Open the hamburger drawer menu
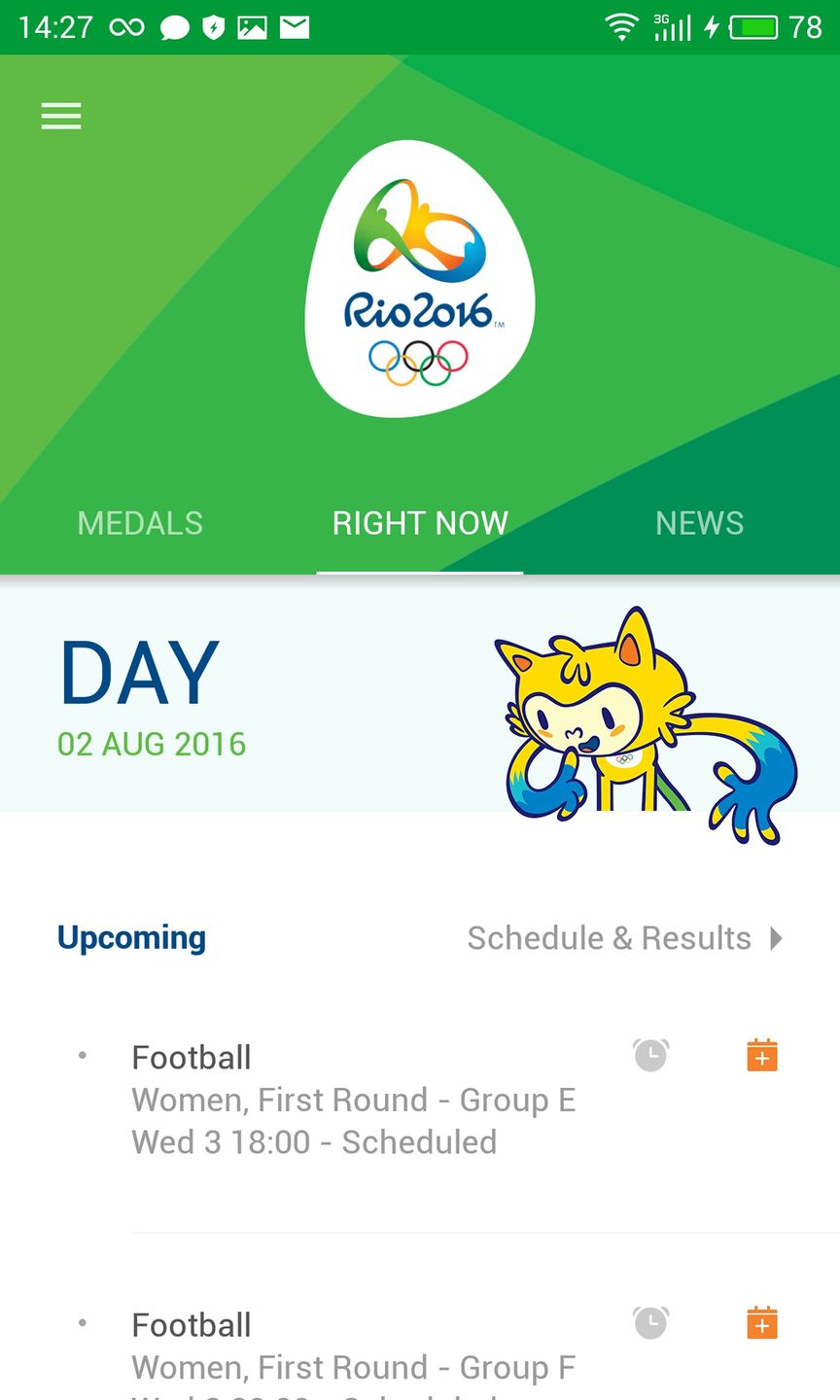Viewport: 840px width, 1400px height. point(61,117)
